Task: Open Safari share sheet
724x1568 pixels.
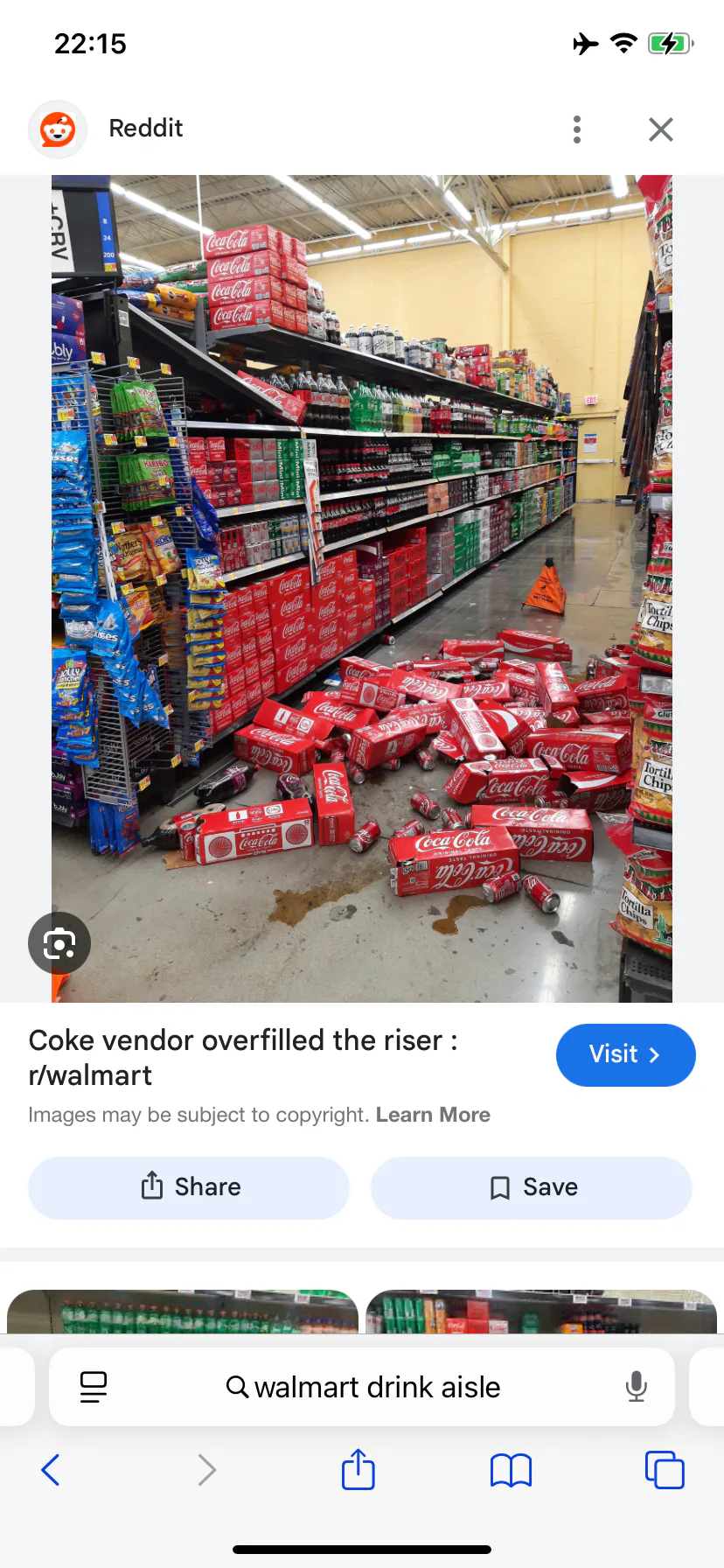Action: pos(359,1470)
